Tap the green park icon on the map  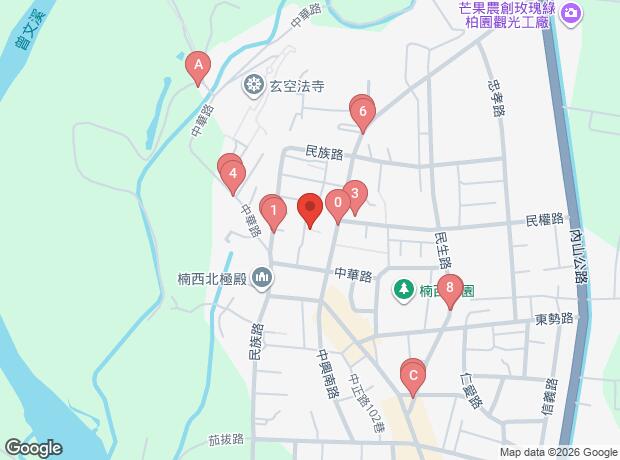pos(404,289)
